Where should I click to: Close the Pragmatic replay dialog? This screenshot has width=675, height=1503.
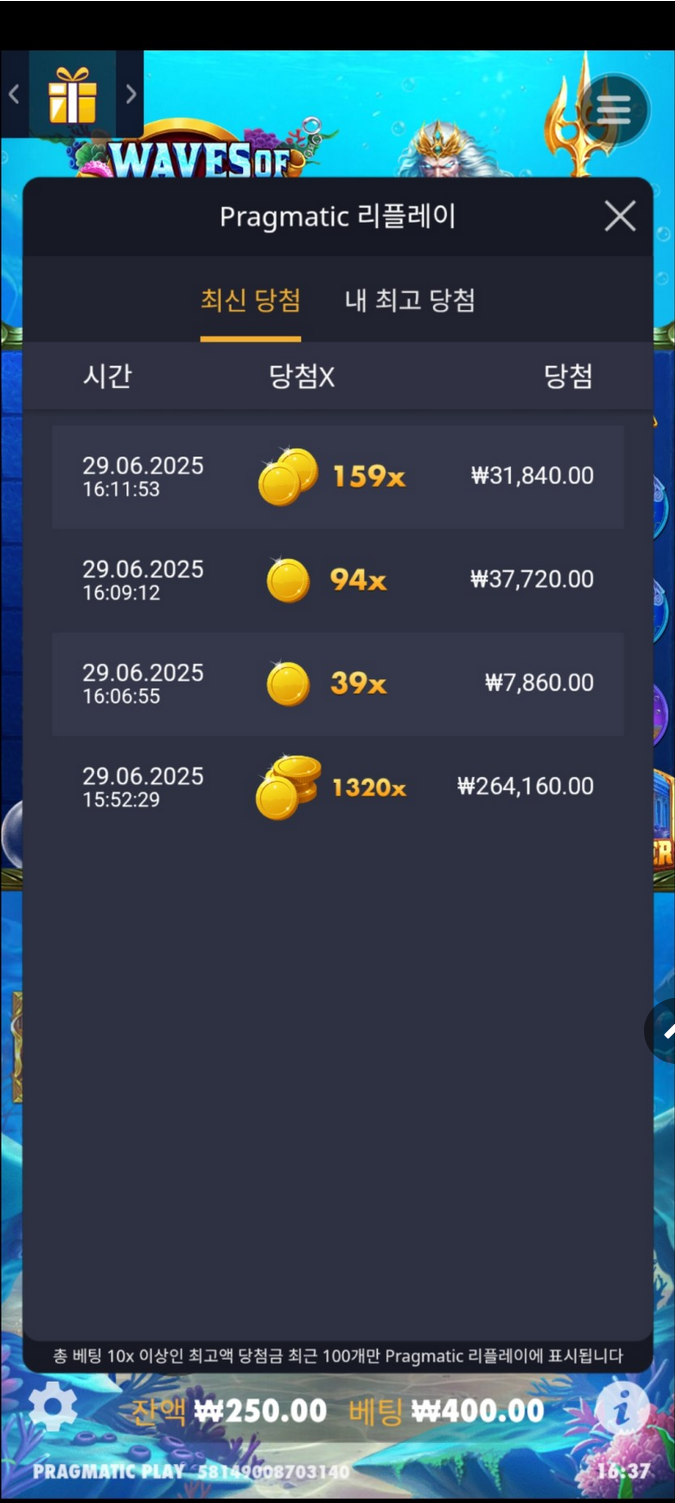(x=620, y=216)
